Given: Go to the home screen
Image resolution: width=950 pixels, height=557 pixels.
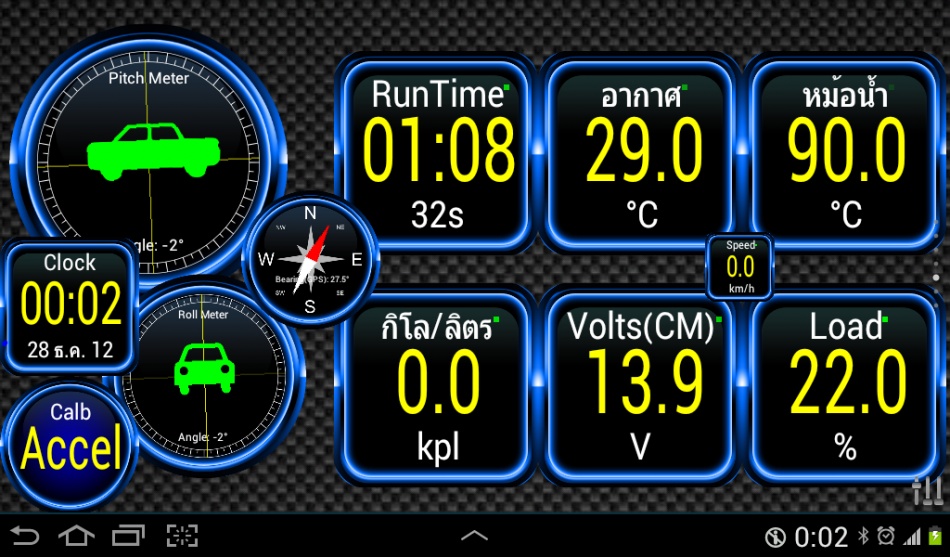Looking at the screenshot, I should coord(77,536).
